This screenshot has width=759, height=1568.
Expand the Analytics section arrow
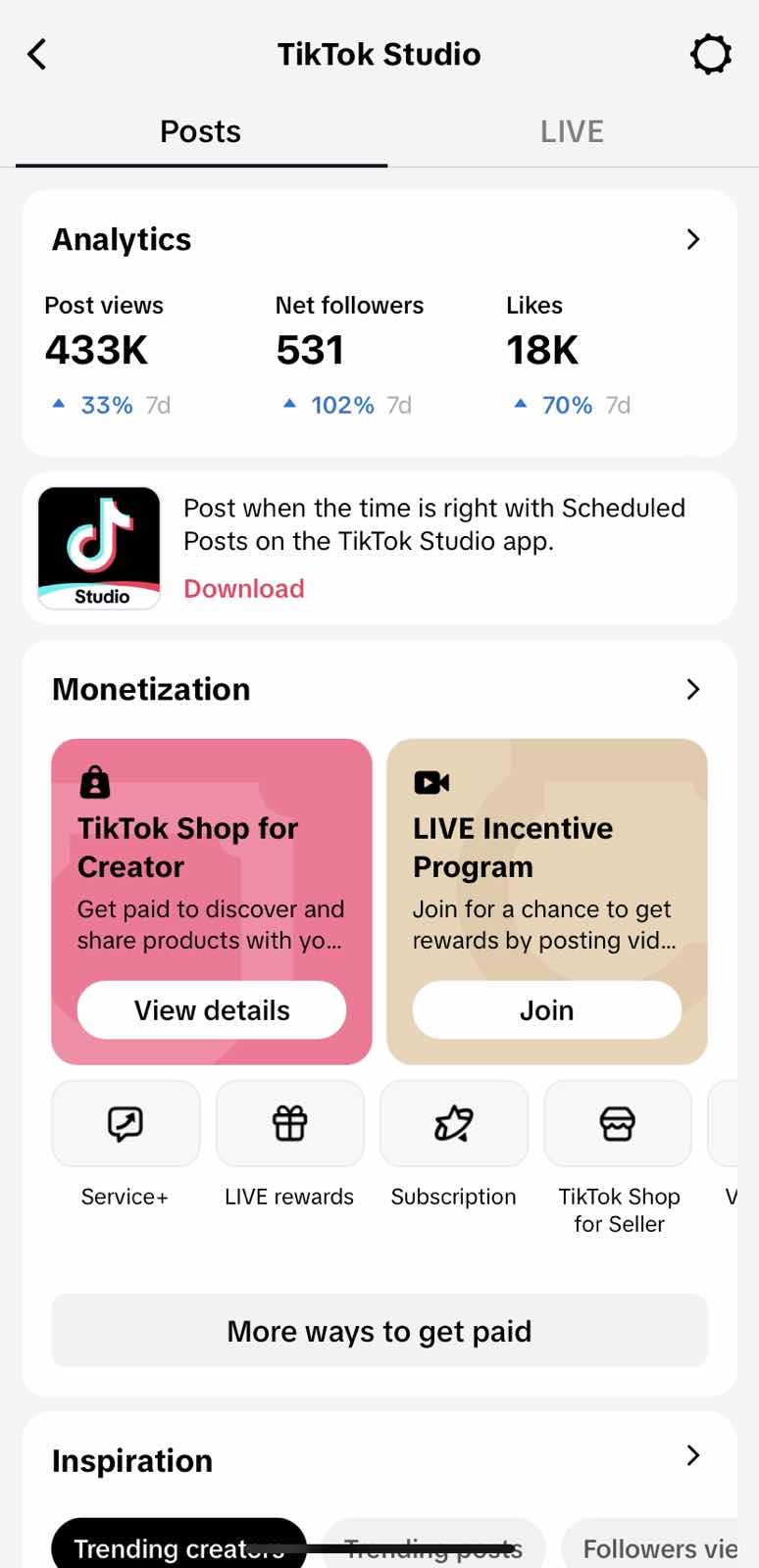pos(693,239)
